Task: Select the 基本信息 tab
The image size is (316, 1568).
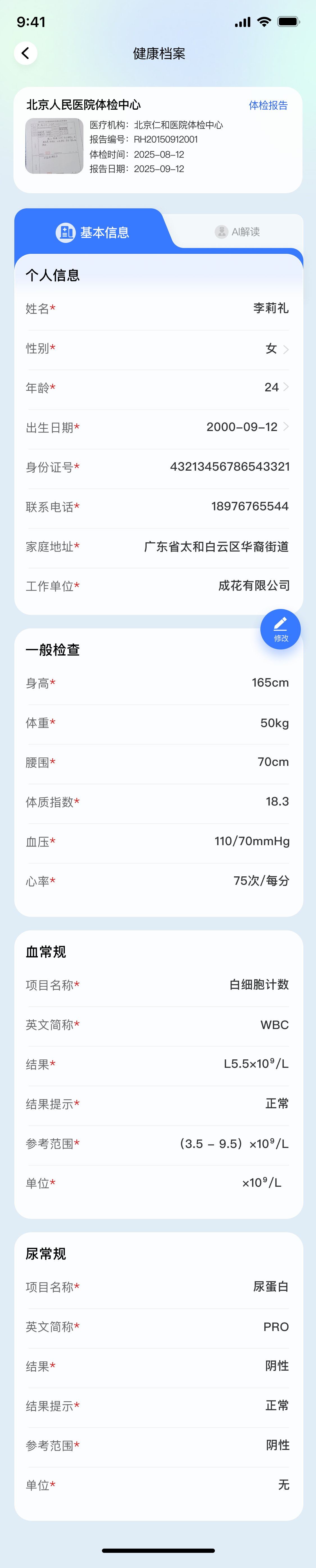Action: tap(92, 232)
